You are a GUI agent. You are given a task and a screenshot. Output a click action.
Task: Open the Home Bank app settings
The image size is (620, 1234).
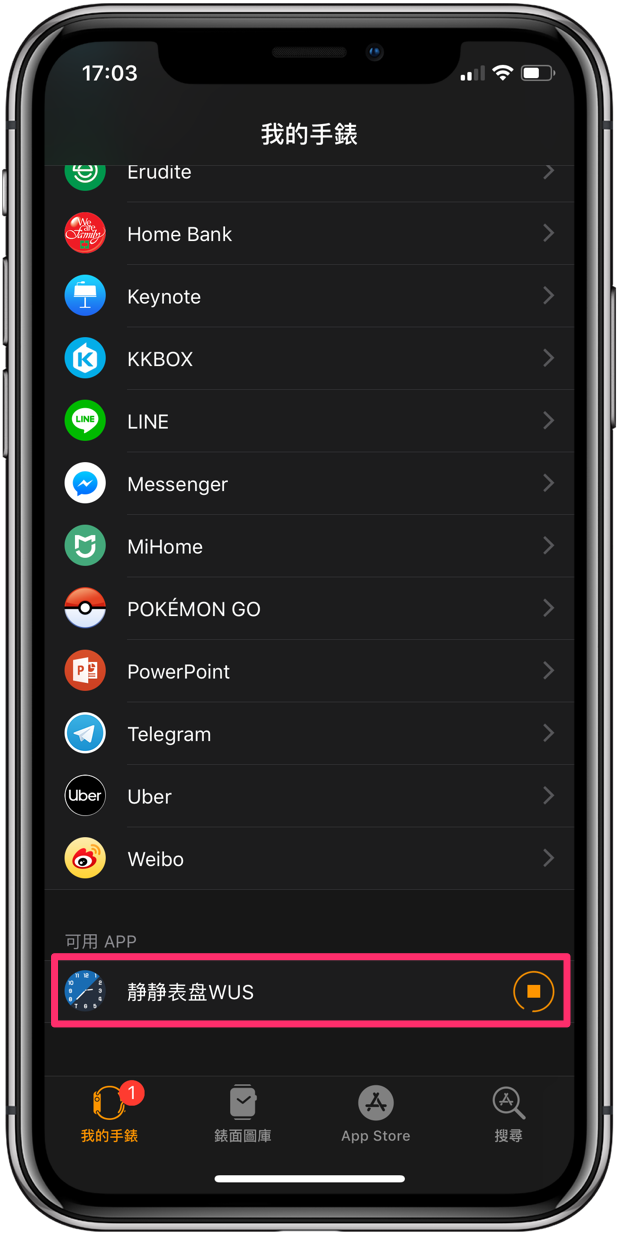(309, 234)
